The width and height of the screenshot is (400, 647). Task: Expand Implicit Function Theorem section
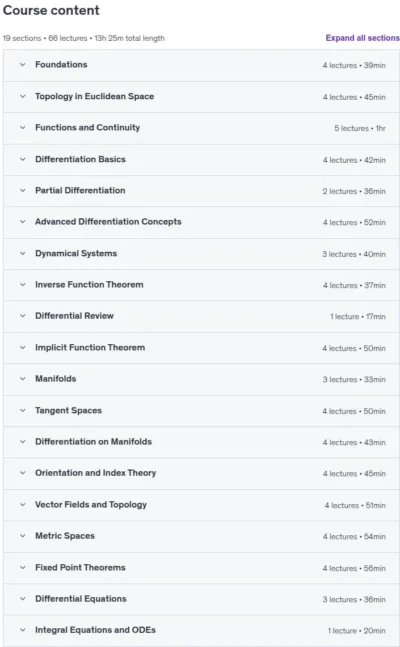tap(201, 348)
